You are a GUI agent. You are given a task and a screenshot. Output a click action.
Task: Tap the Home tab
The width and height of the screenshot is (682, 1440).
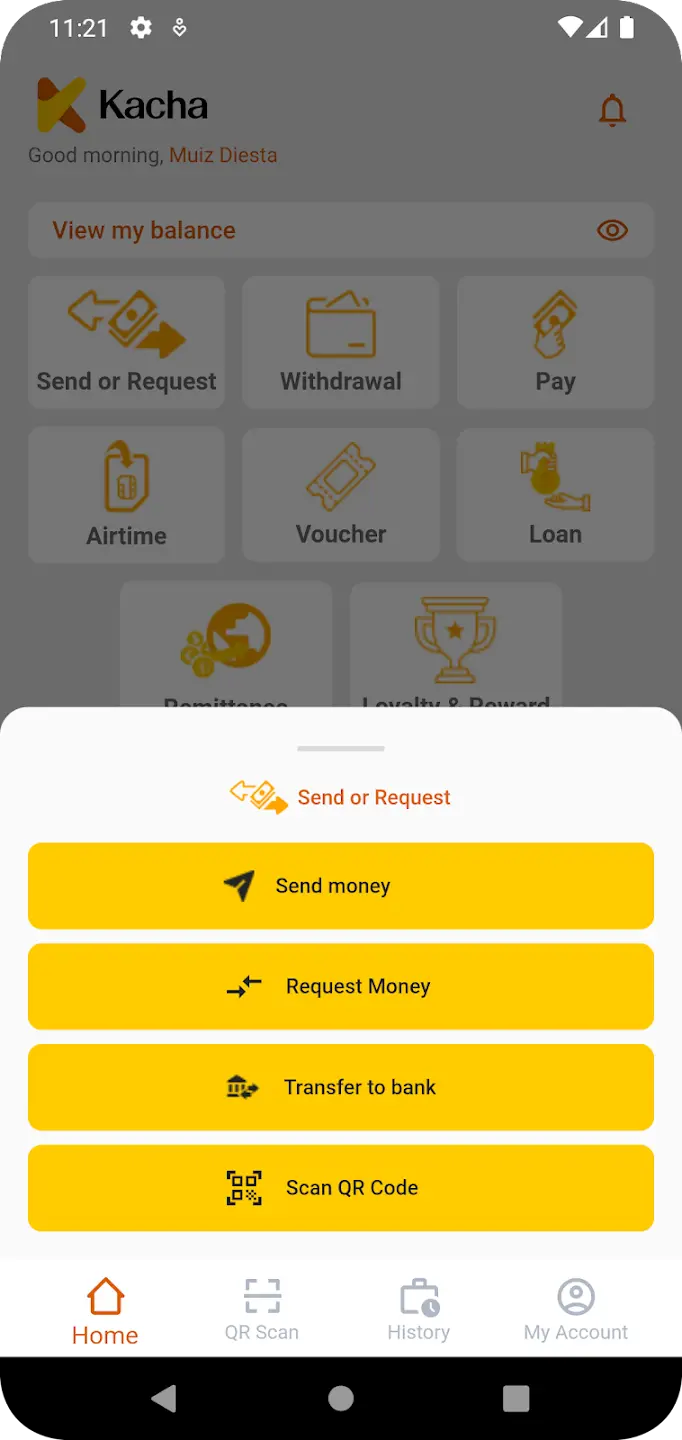(105, 1309)
